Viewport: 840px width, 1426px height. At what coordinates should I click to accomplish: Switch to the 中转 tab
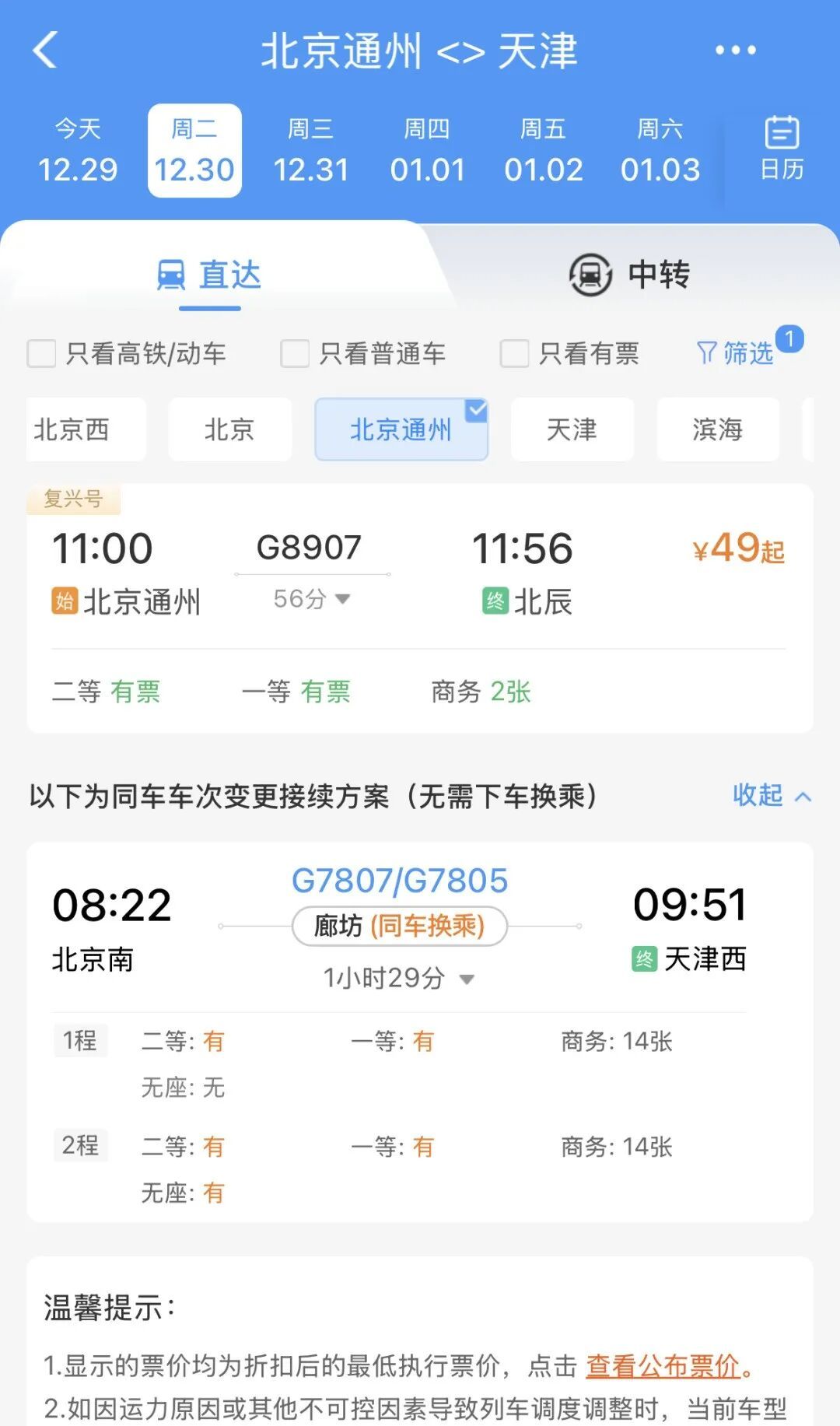click(657, 275)
